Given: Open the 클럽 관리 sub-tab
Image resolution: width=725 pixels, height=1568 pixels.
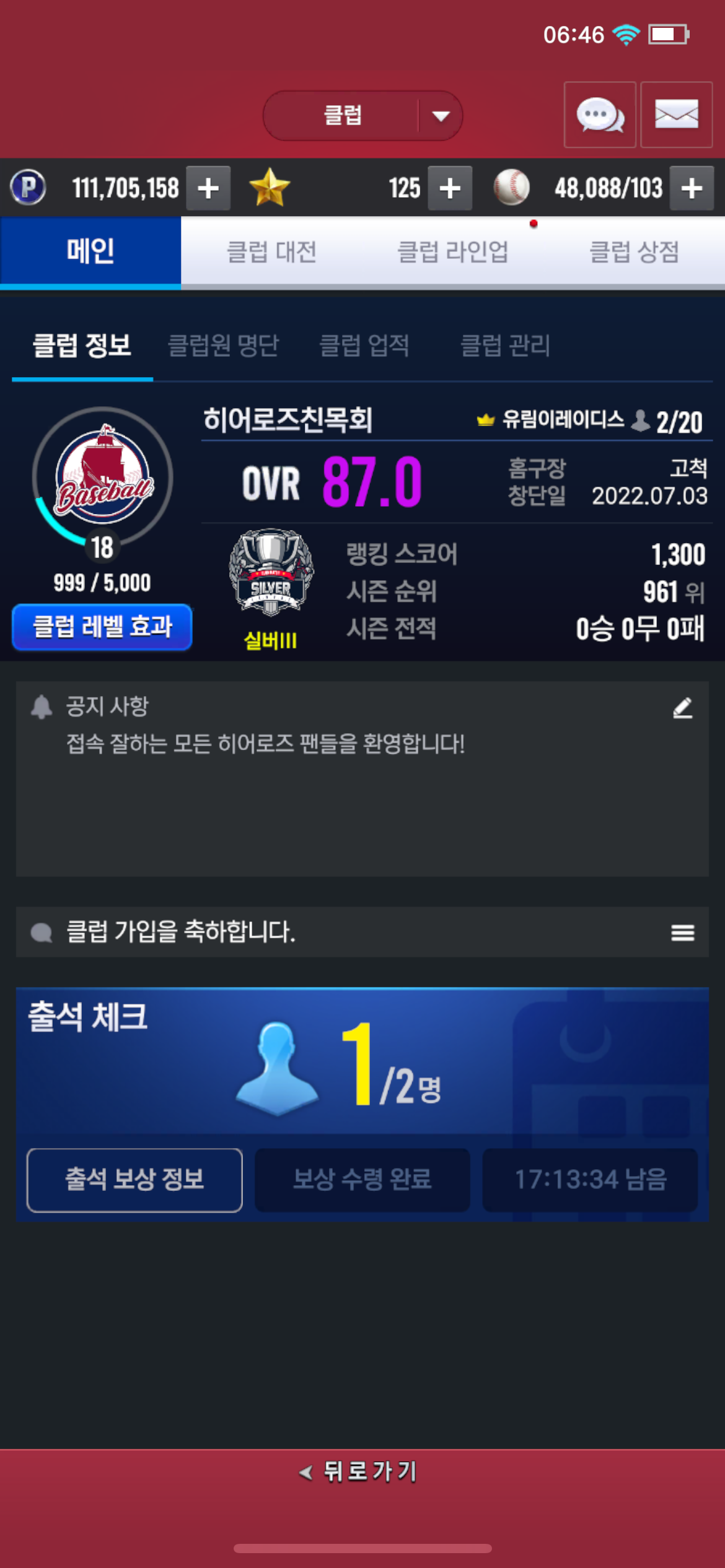Looking at the screenshot, I should click(505, 345).
